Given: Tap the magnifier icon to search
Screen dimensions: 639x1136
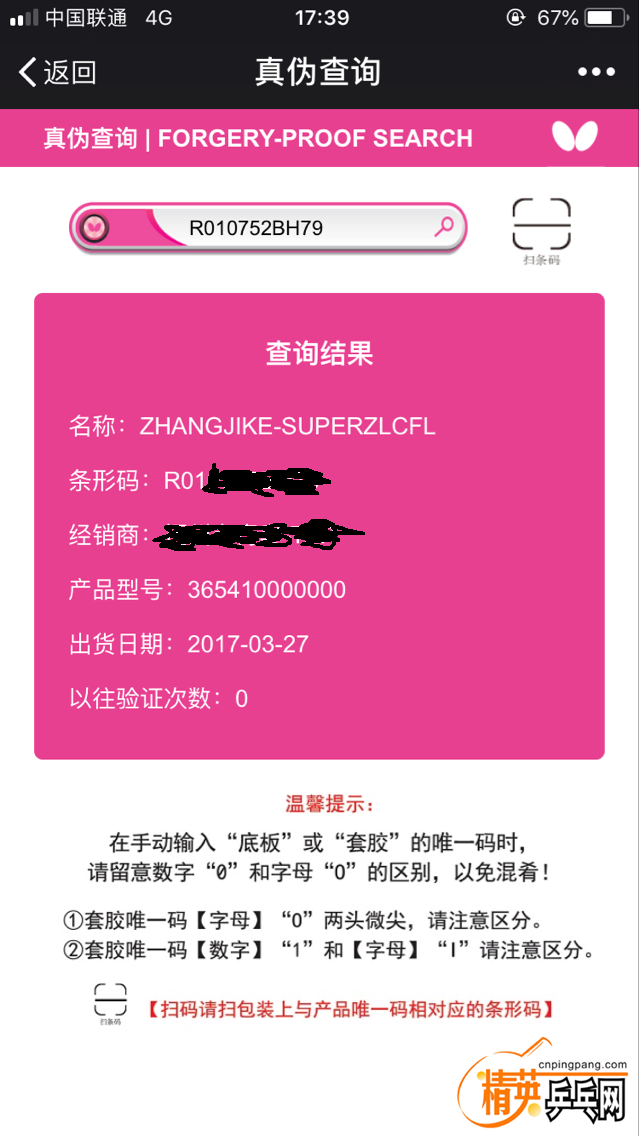Looking at the screenshot, I should [x=444, y=227].
